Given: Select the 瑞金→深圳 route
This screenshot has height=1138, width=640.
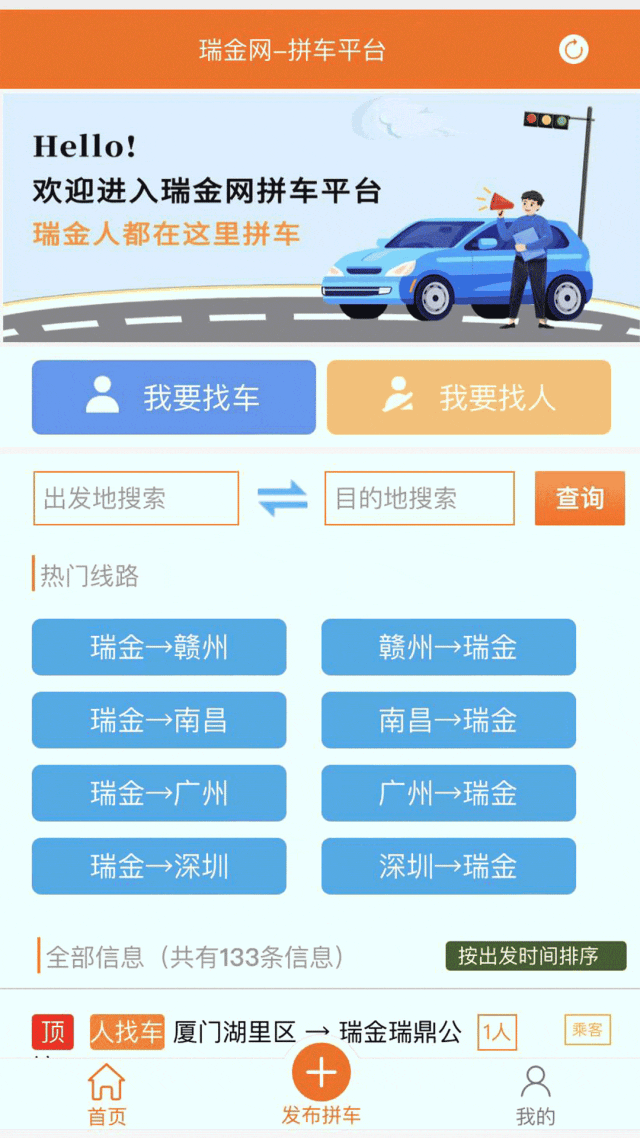Looking at the screenshot, I should click(159, 866).
